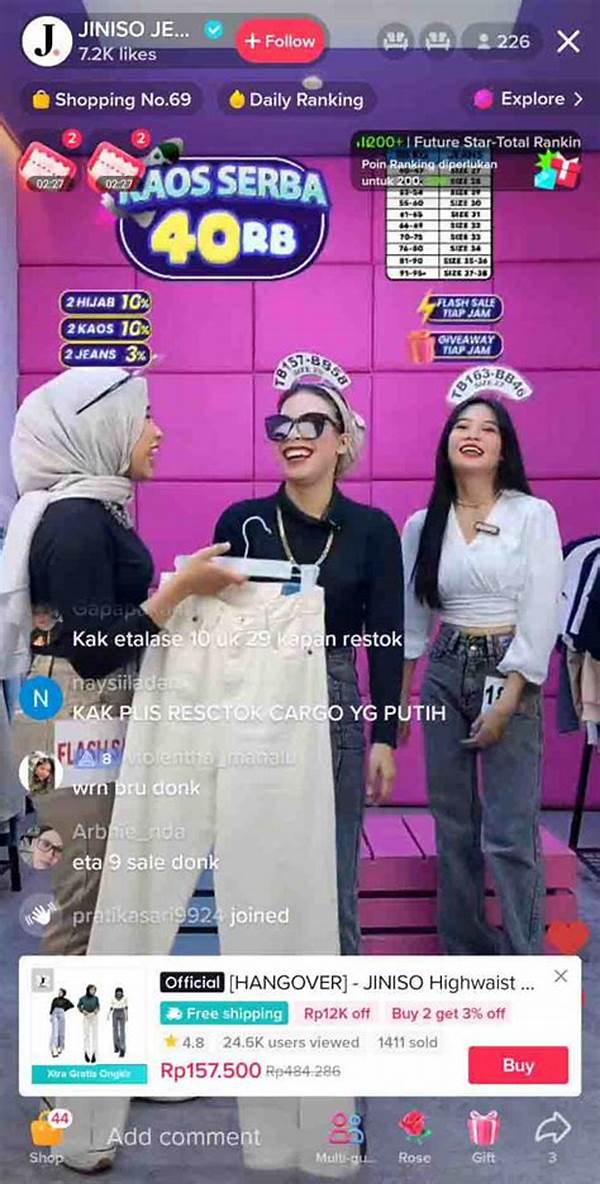Tap Explore to see more lives
Image resolution: width=600 pixels, height=1184 pixels.
point(528,99)
